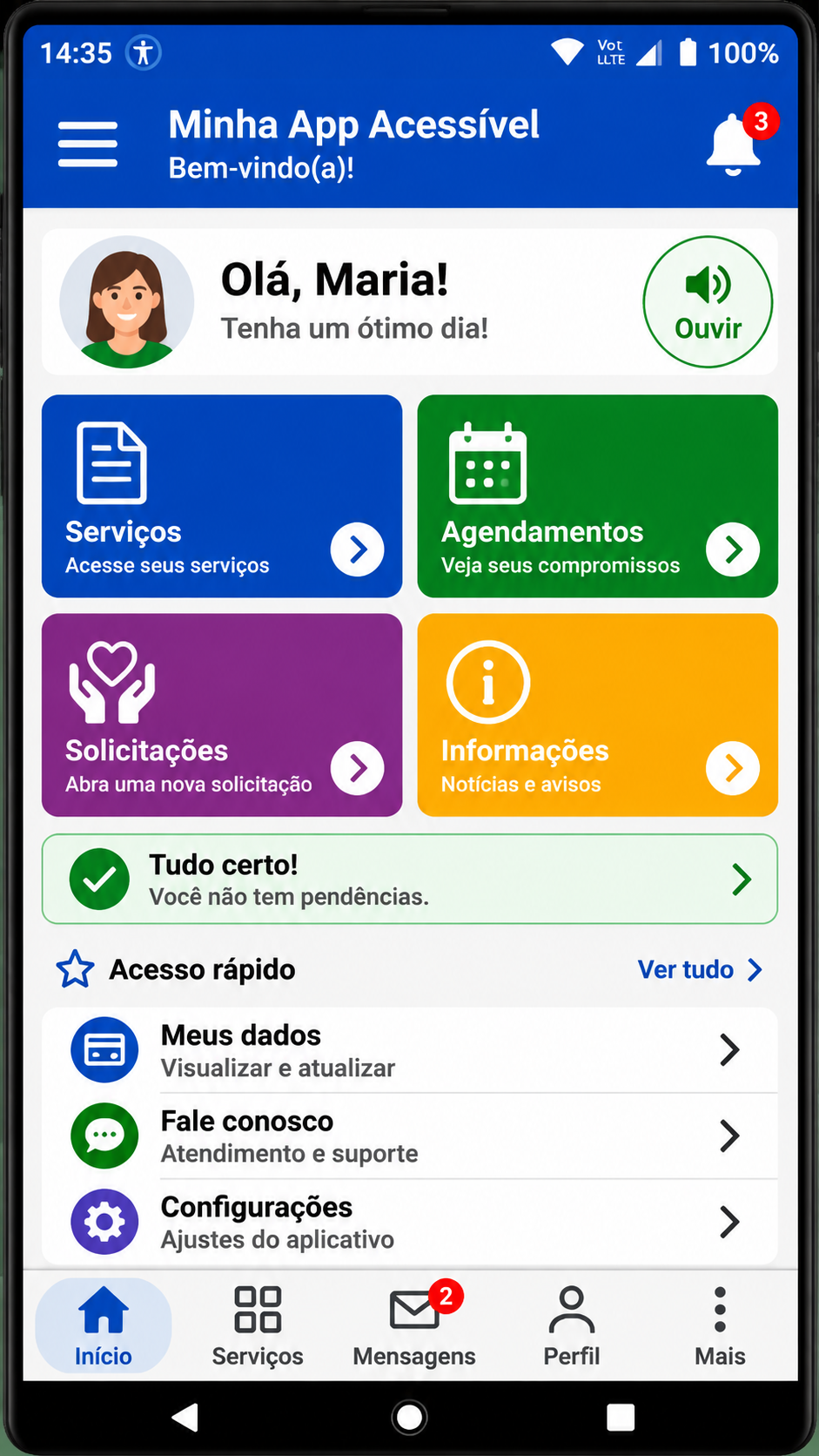The image size is (819, 1456).
Task: Go to the Perfil tab
Action: pyautogui.click(x=572, y=1325)
